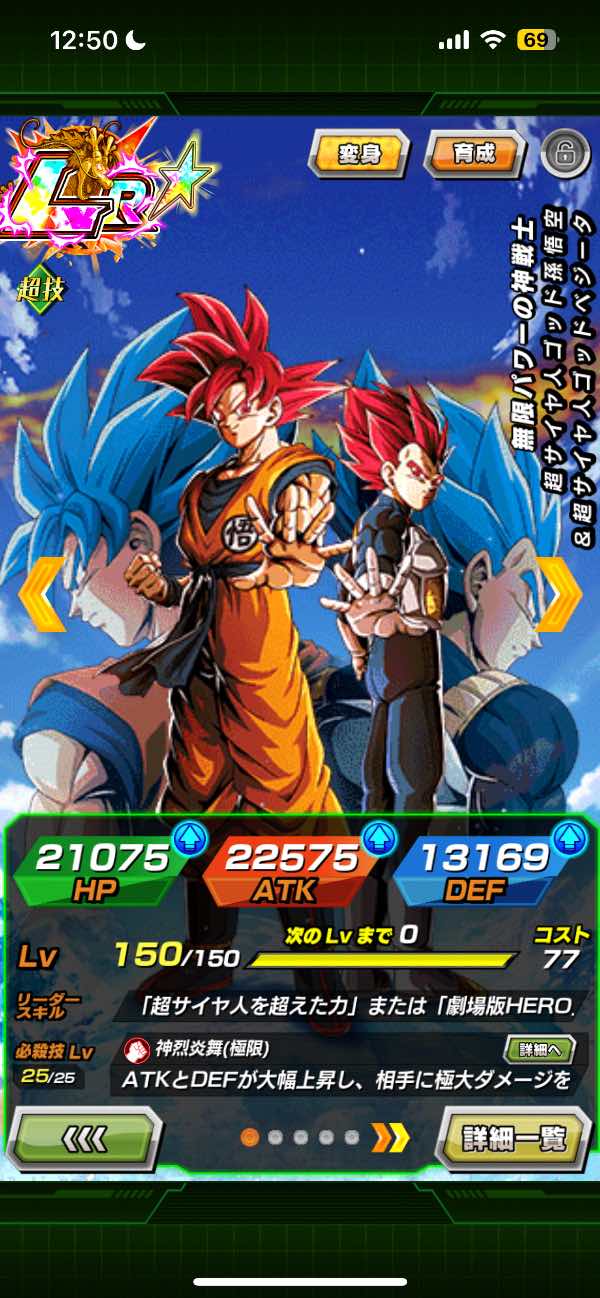Open the 詳細へ super attack details
Screen dimensions: 600x1298
pos(539,1050)
